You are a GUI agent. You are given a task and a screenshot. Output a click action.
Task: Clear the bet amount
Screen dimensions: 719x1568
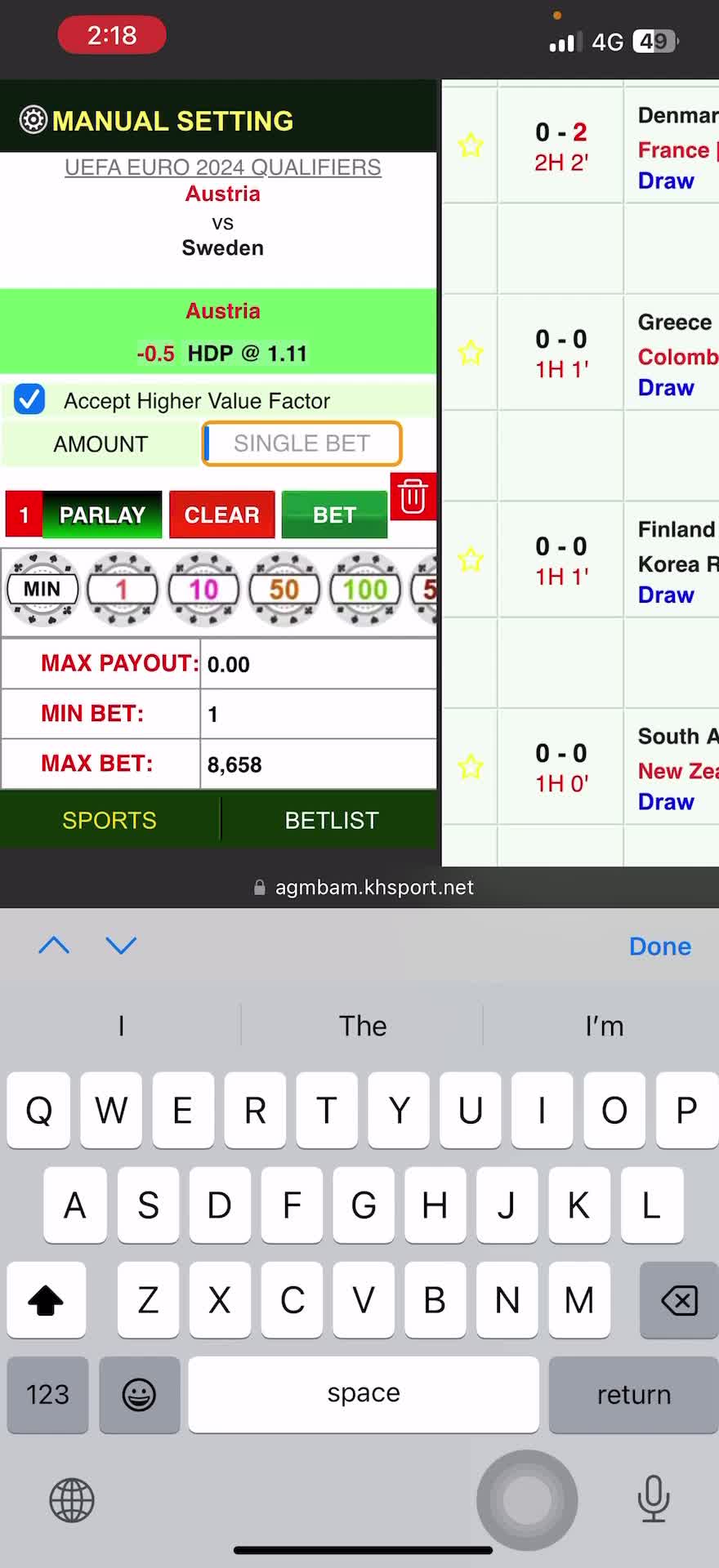(221, 515)
